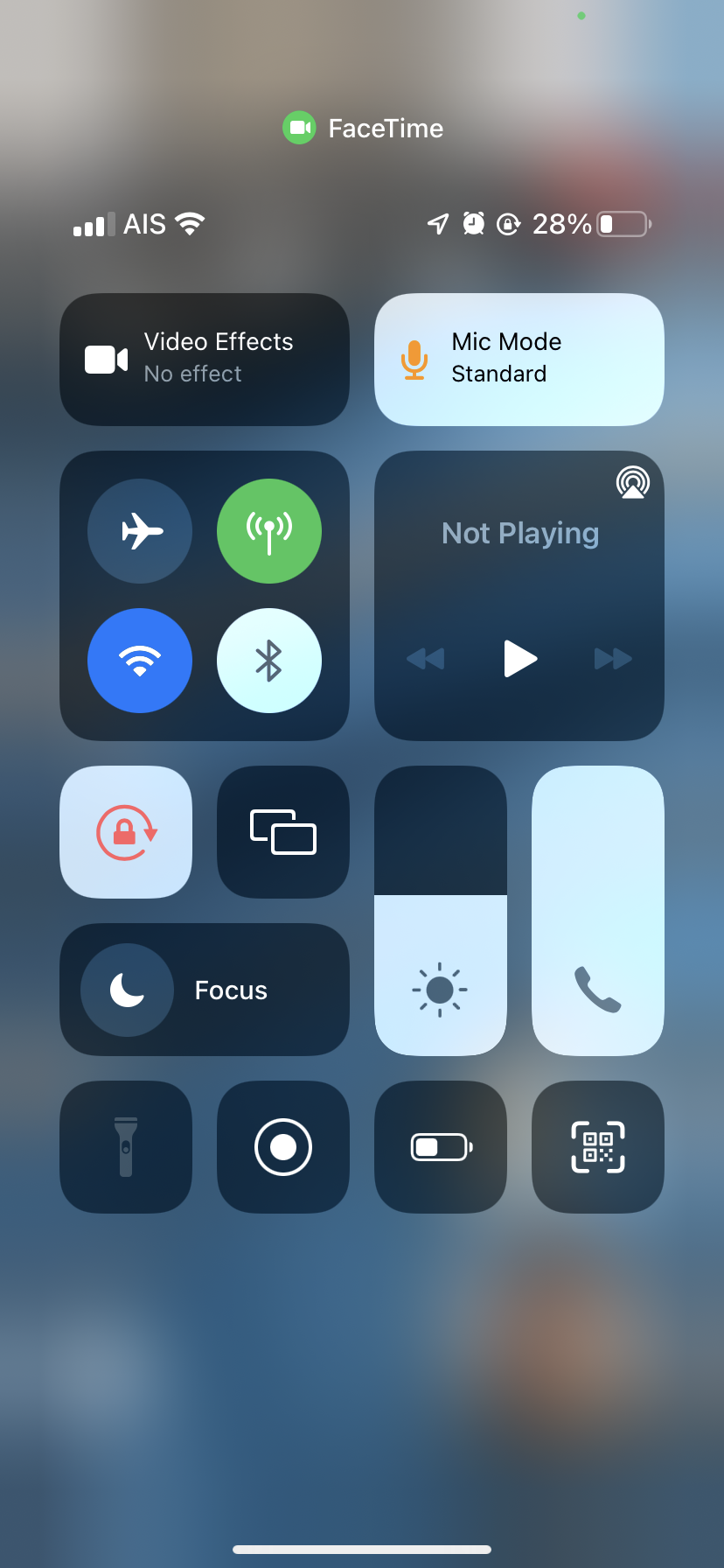Disable the Wi-Fi toggle
Viewport: 724px width, 1568px height.
(x=140, y=661)
